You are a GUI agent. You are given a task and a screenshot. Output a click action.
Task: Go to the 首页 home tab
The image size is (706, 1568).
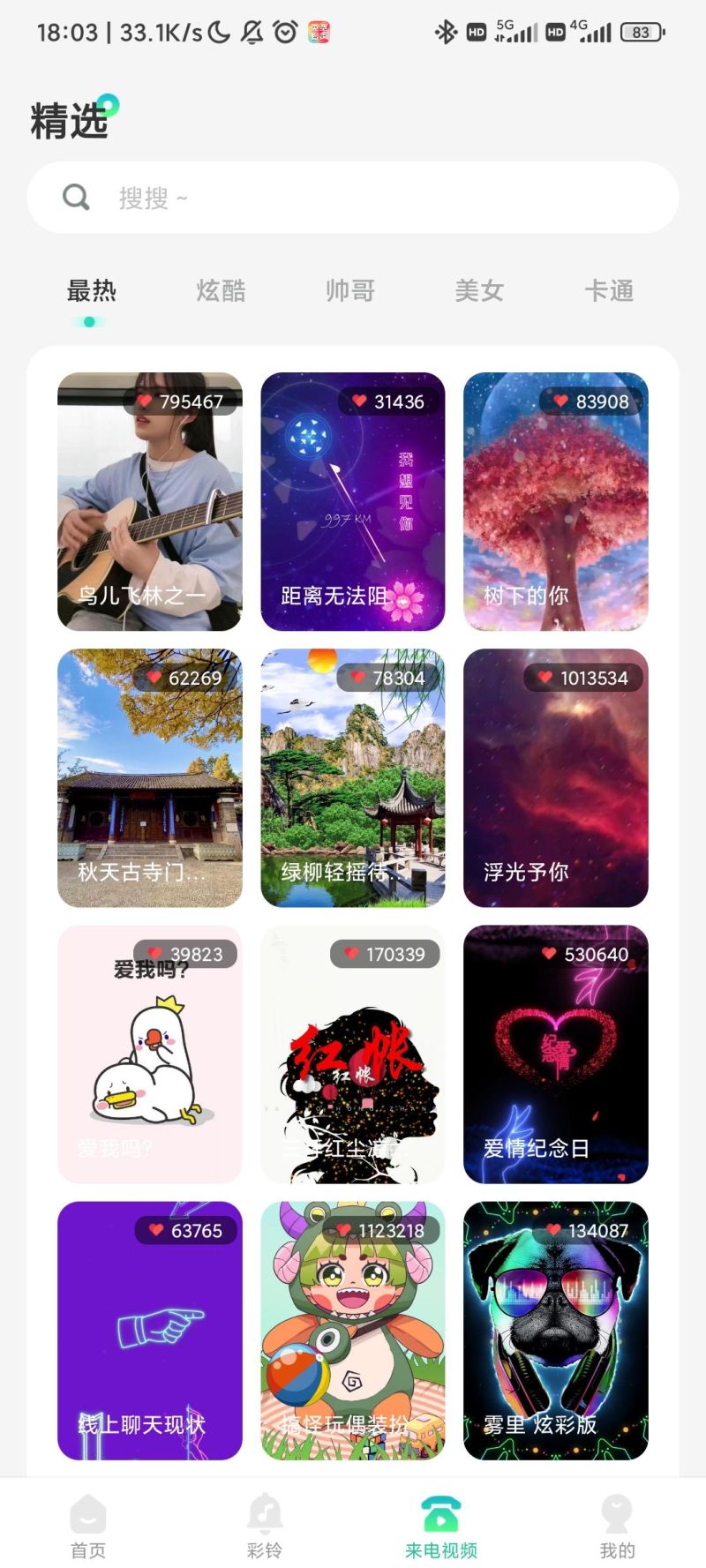tap(88, 1526)
